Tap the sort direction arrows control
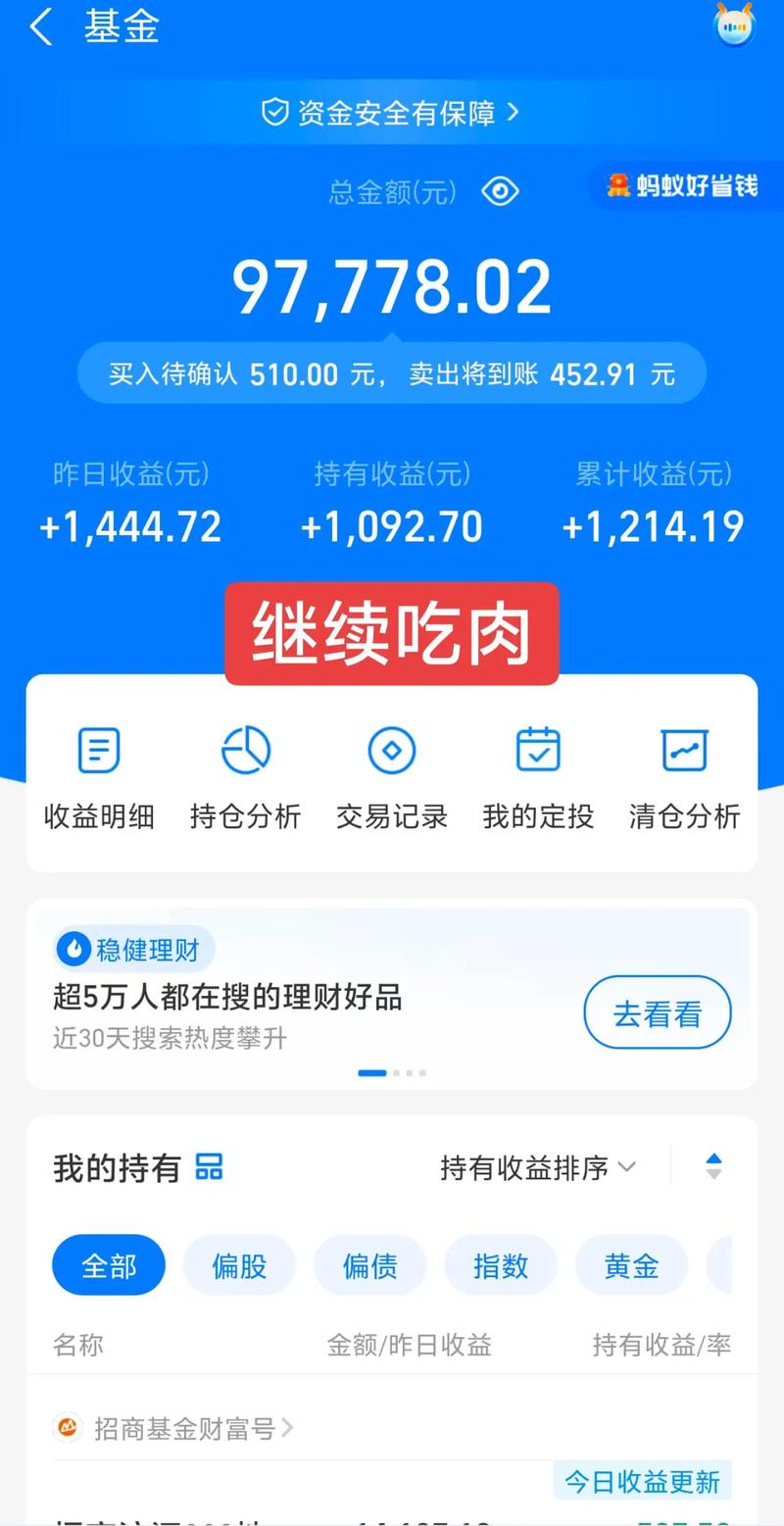Image resolution: width=784 pixels, height=1526 pixels. click(x=714, y=1167)
